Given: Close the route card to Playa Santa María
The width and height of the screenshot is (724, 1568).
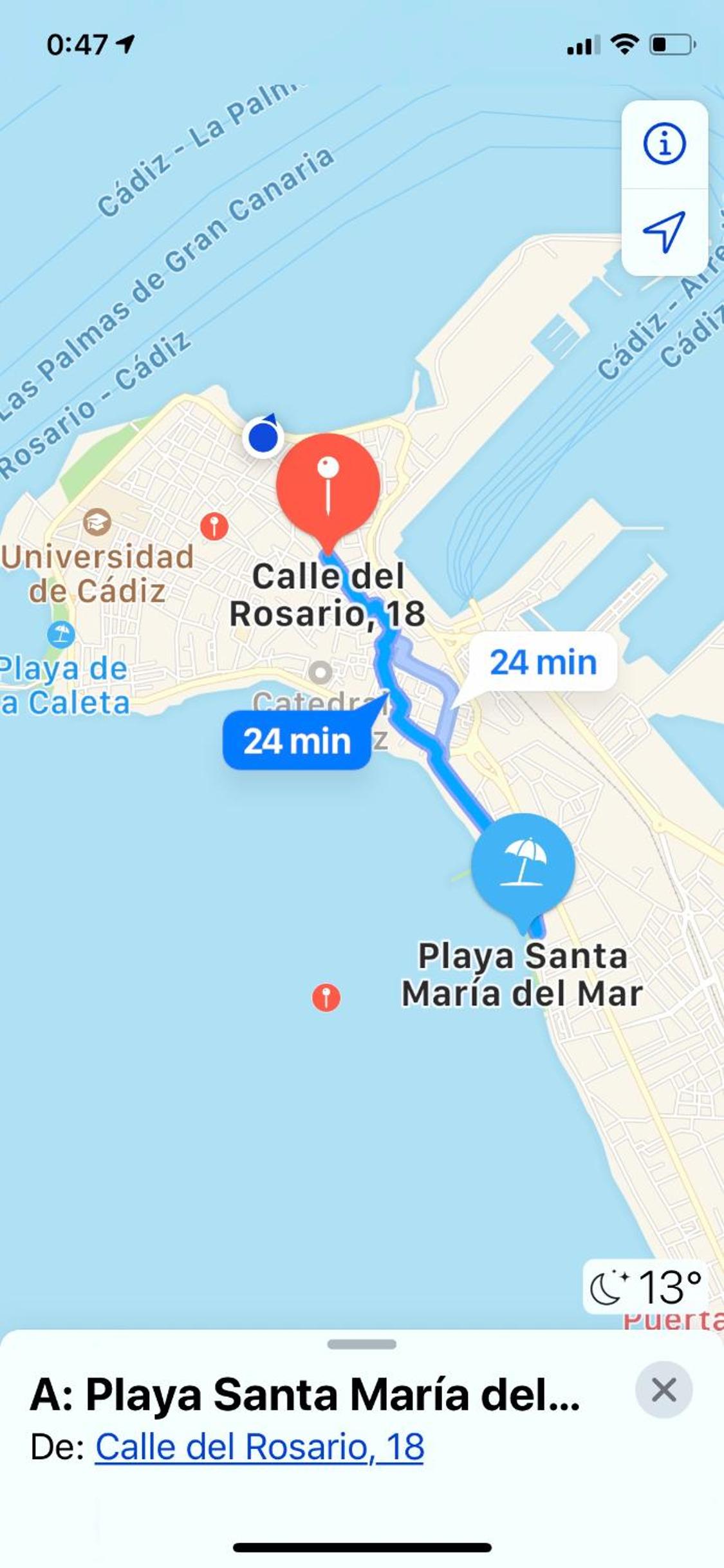Looking at the screenshot, I should (x=664, y=1390).
